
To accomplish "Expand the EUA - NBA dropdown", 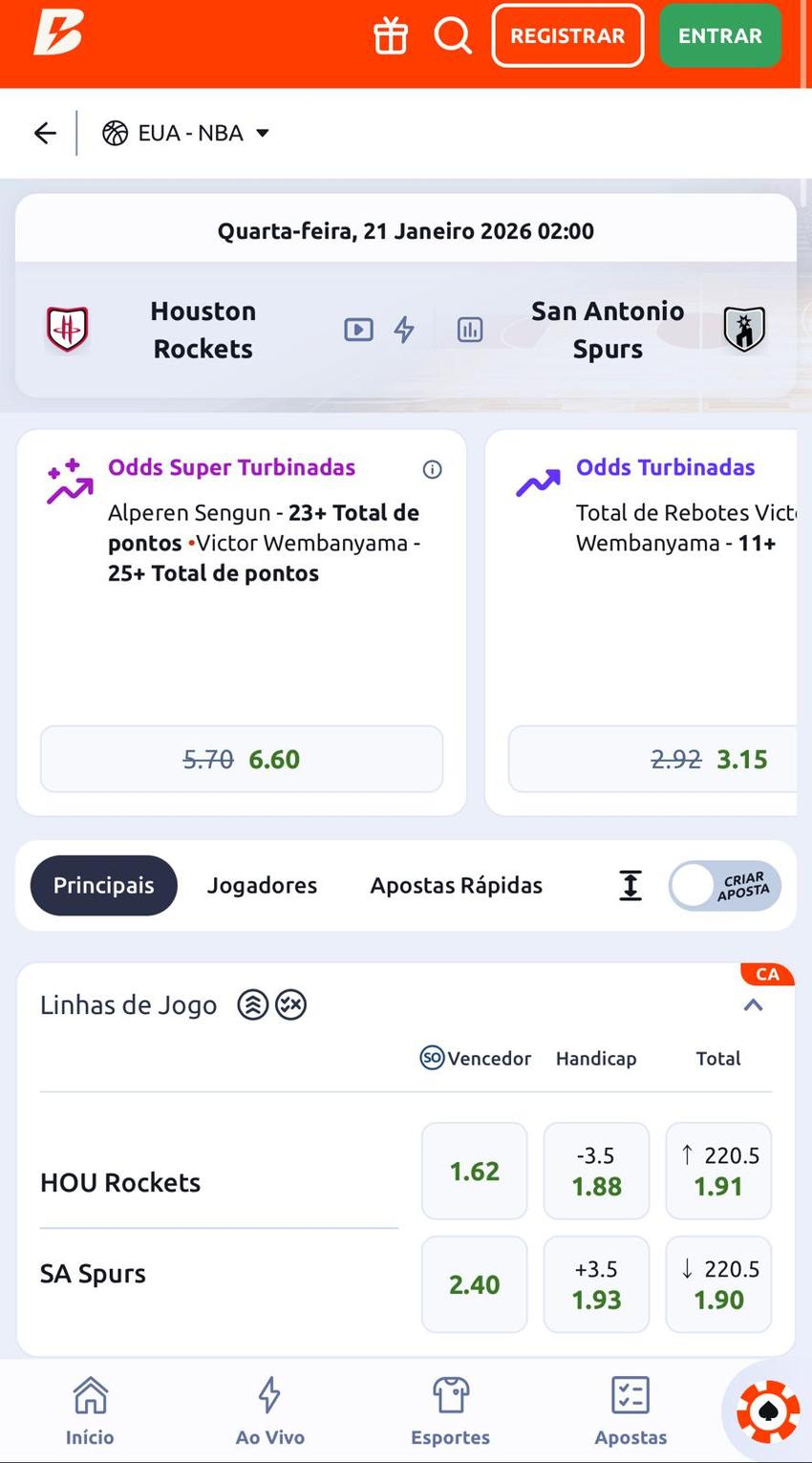I will [262, 134].
